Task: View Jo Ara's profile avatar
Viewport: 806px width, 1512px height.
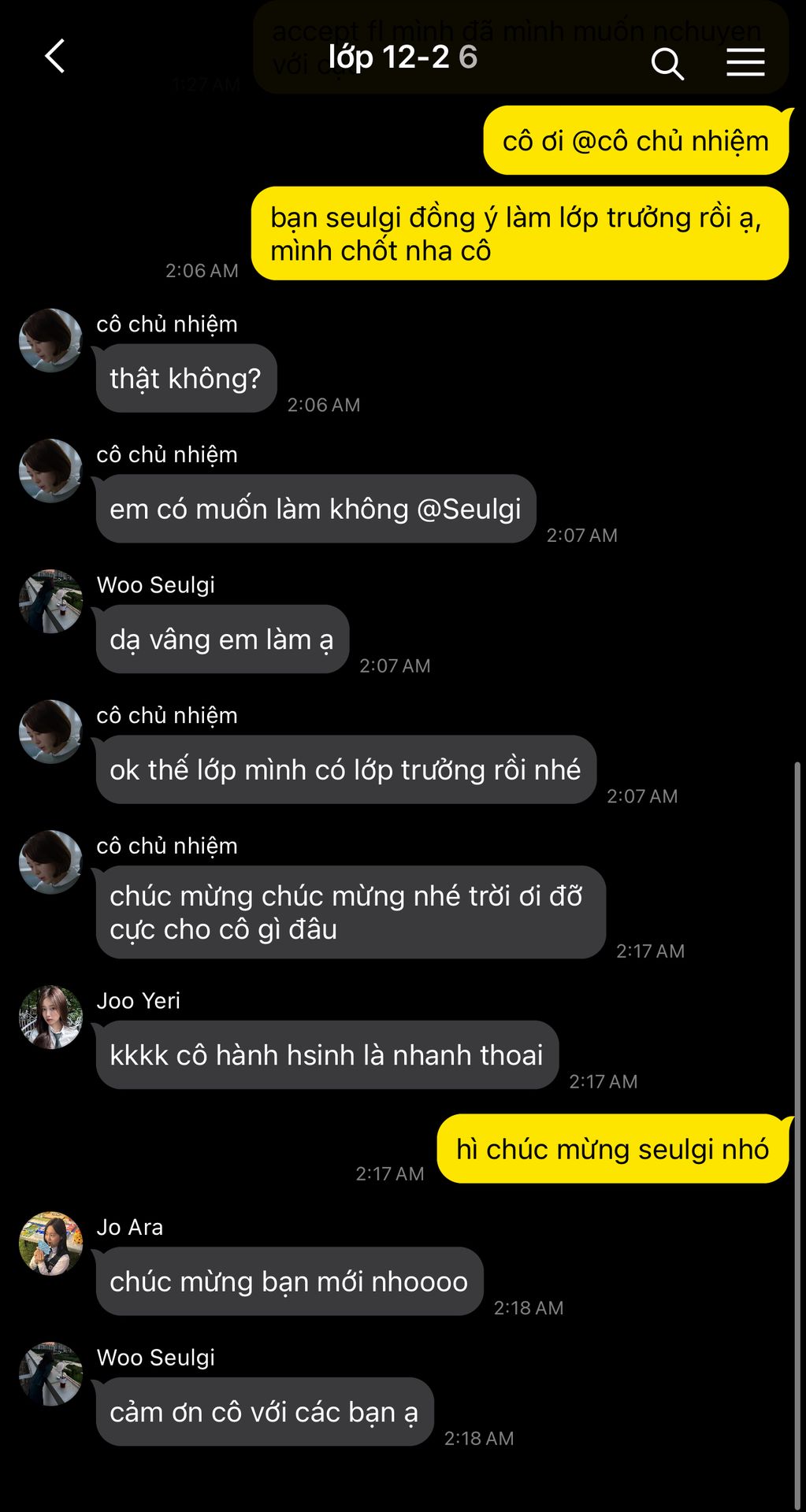Action: point(50,1243)
